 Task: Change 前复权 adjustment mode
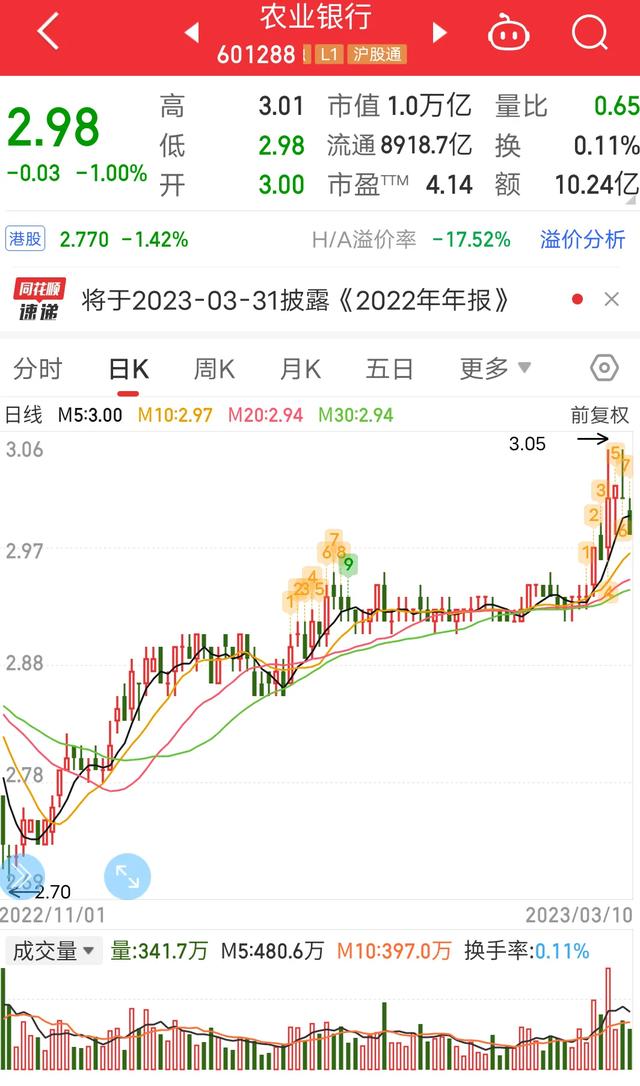(x=599, y=416)
